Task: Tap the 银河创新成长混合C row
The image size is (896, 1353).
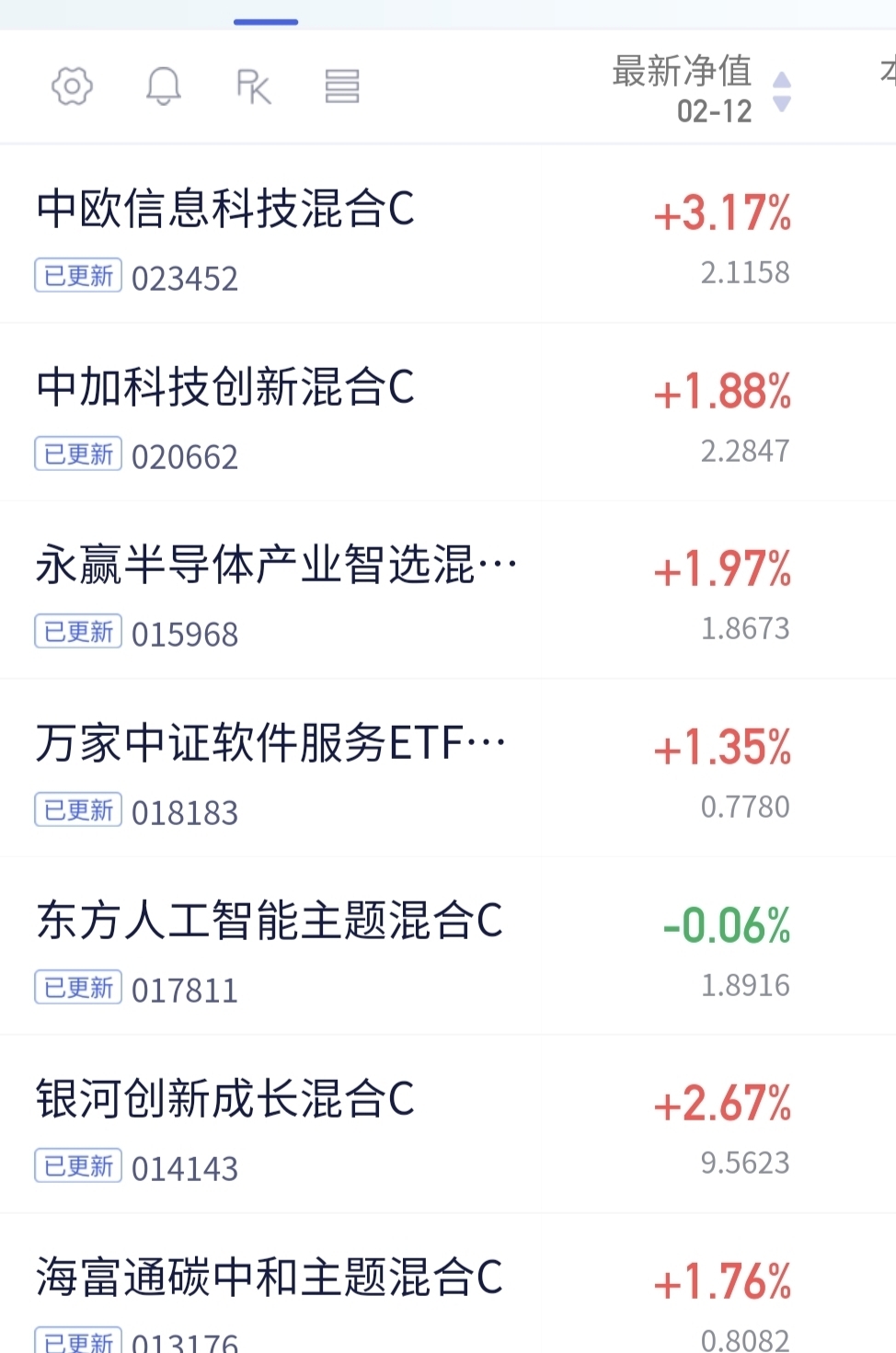Action: 225,1099
